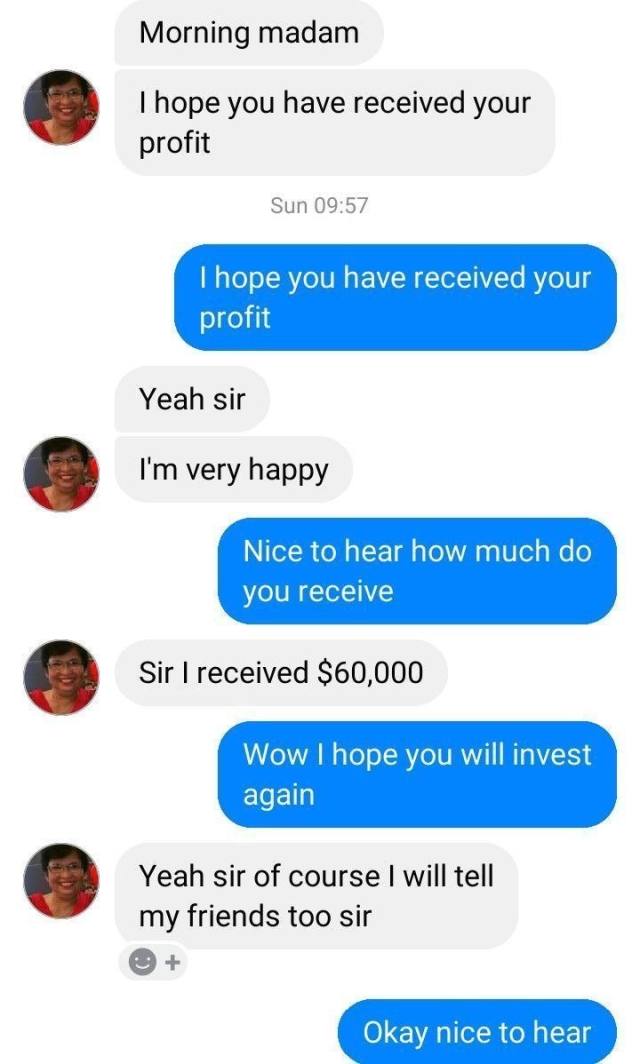Select the avatar beside "Yeah sir of course" message
The width and height of the screenshot is (640, 1064).
[x=61, y=880]
